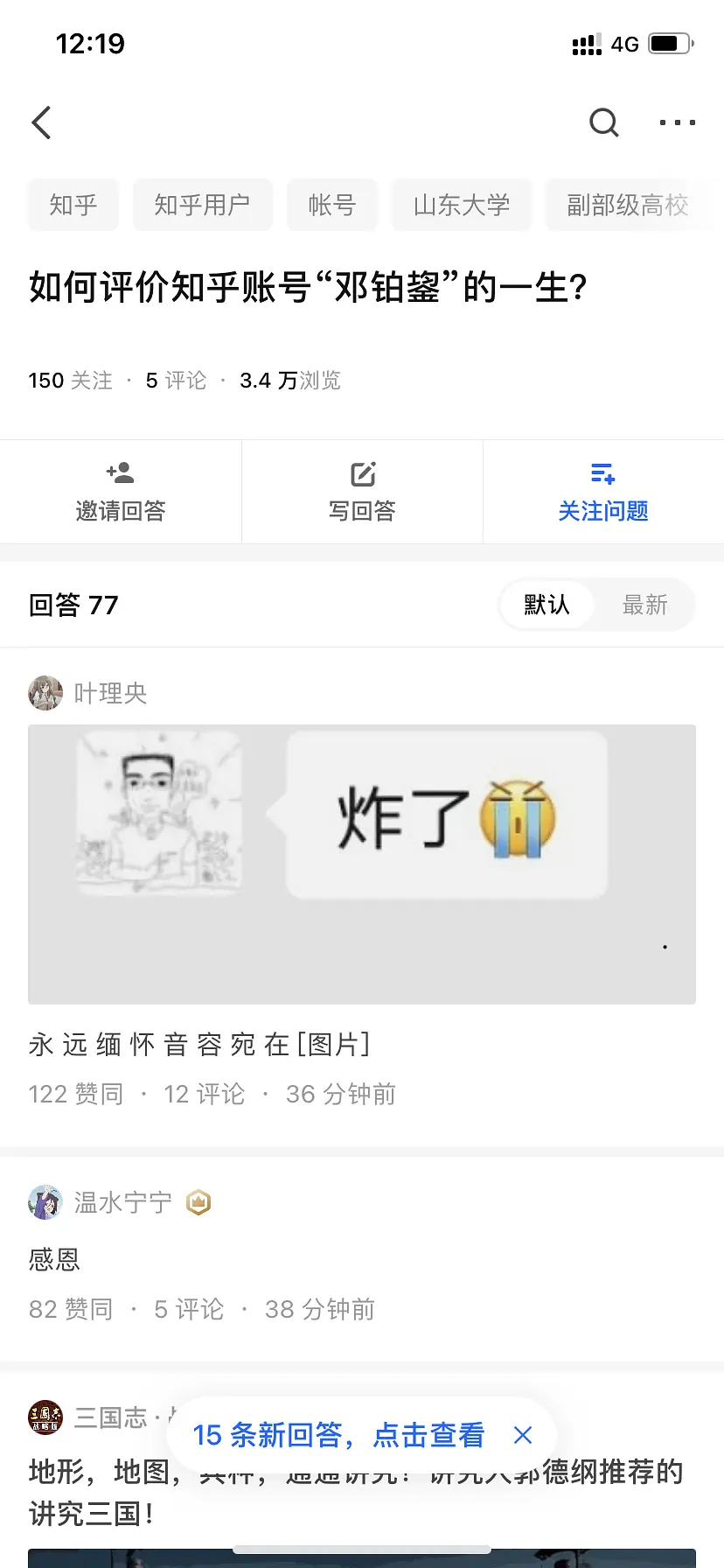Open the three-dot overflow menu
The width and height of the screenshot is (724, 1568).
point(677,122)
